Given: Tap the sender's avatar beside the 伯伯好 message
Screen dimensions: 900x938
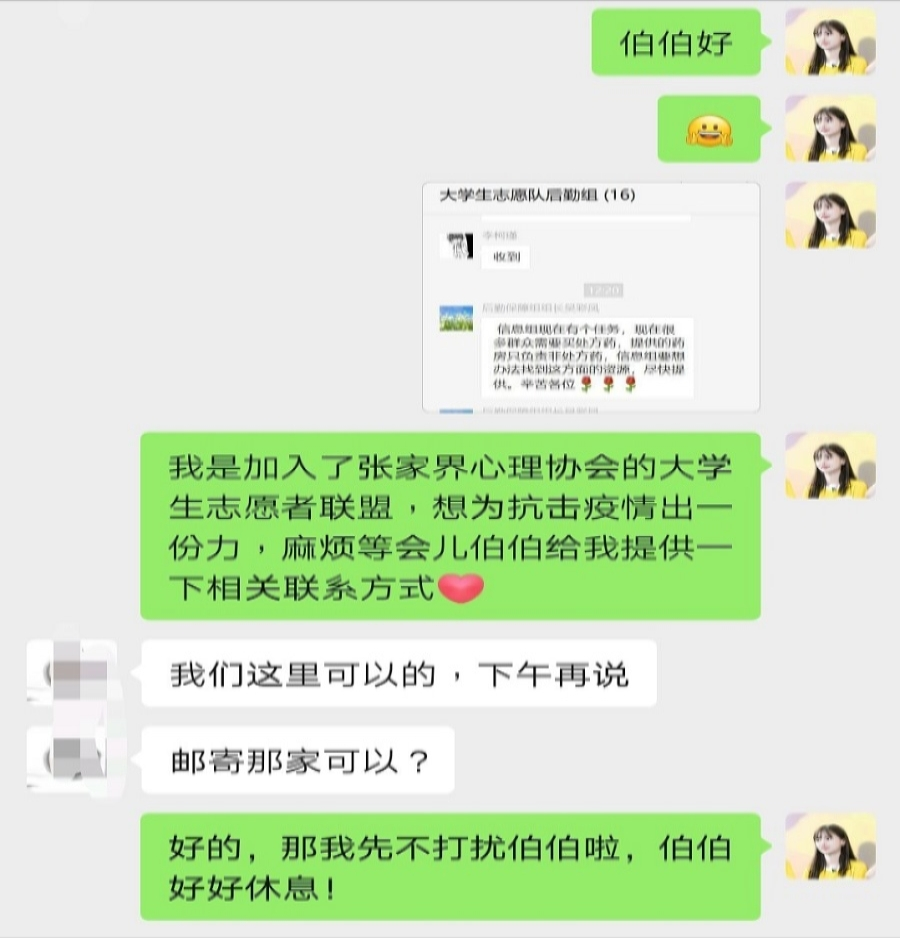Looking at the screenshot, I should tap(830, 42).
